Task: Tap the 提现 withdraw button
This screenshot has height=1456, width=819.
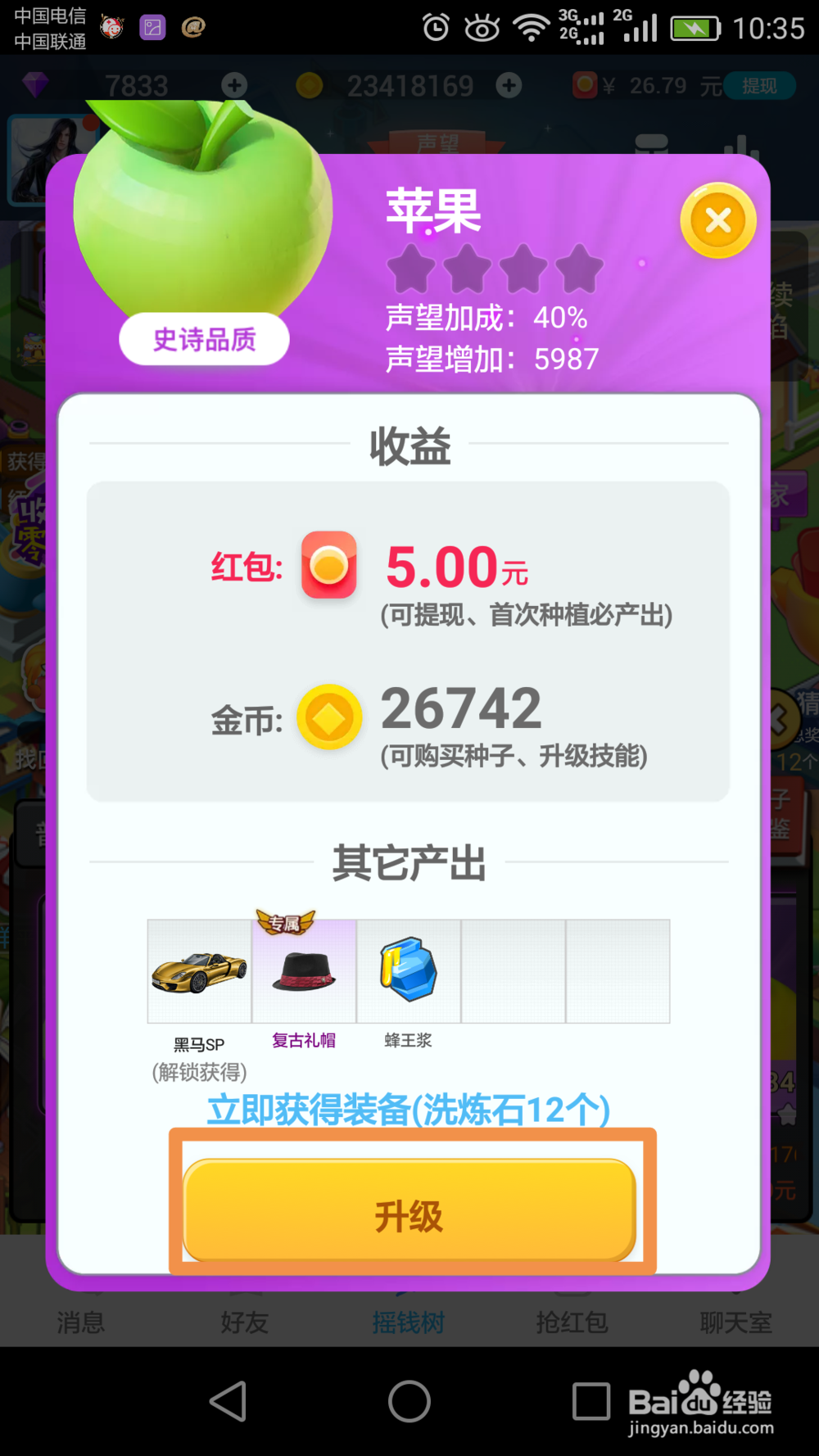Action: [x=758, y=84]
